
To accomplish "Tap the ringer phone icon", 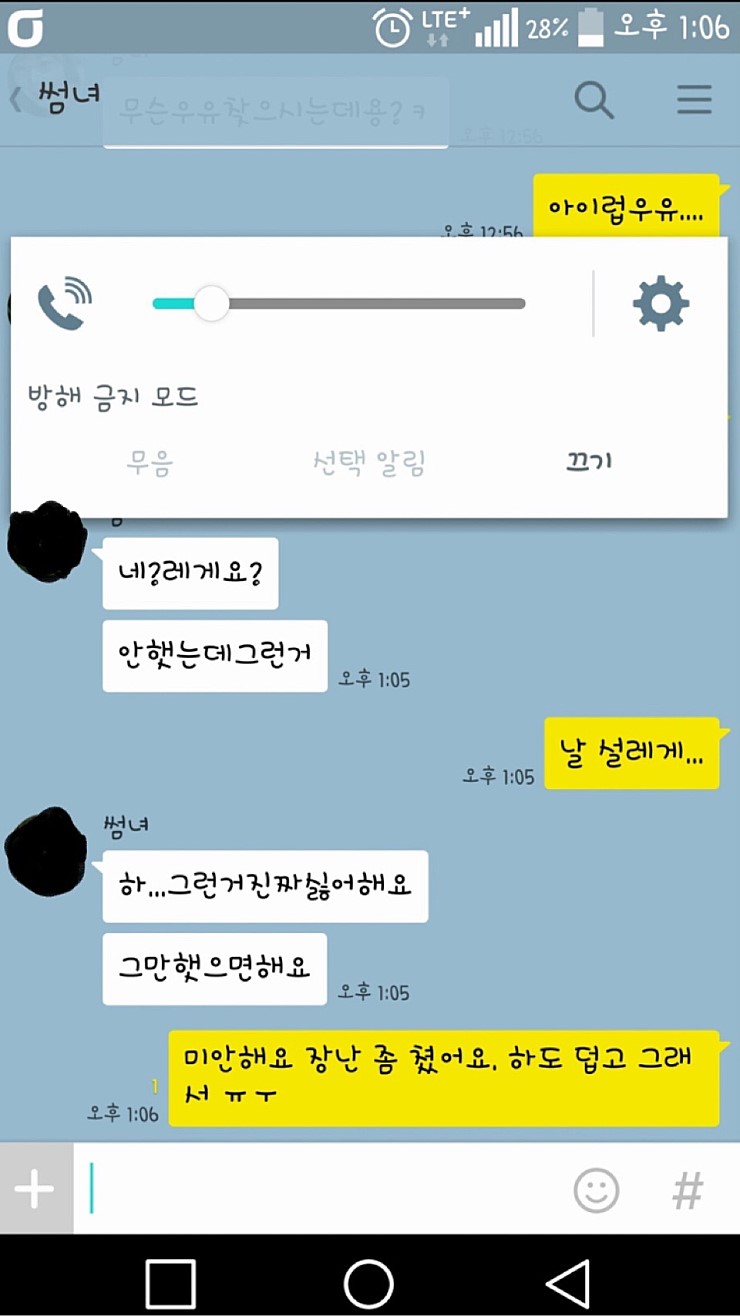I will 64,303.
